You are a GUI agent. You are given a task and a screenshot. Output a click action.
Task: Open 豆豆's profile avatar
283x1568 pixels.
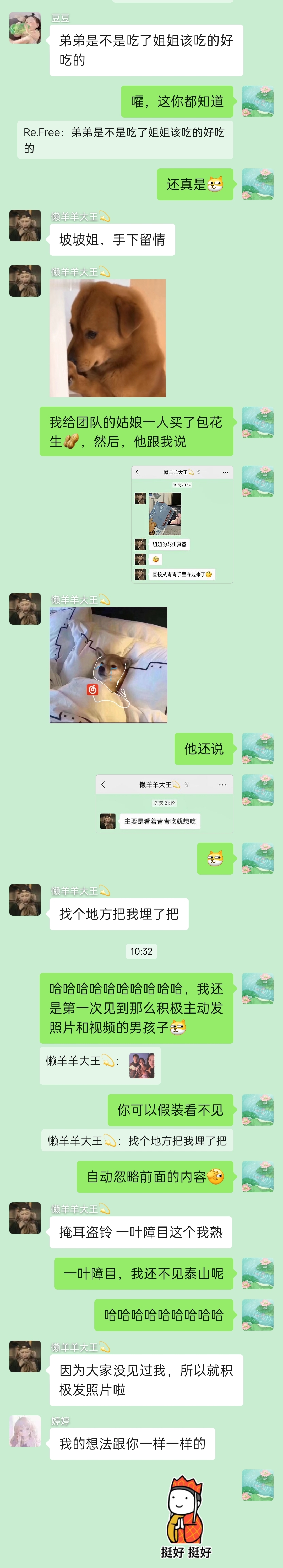(25, 28)
